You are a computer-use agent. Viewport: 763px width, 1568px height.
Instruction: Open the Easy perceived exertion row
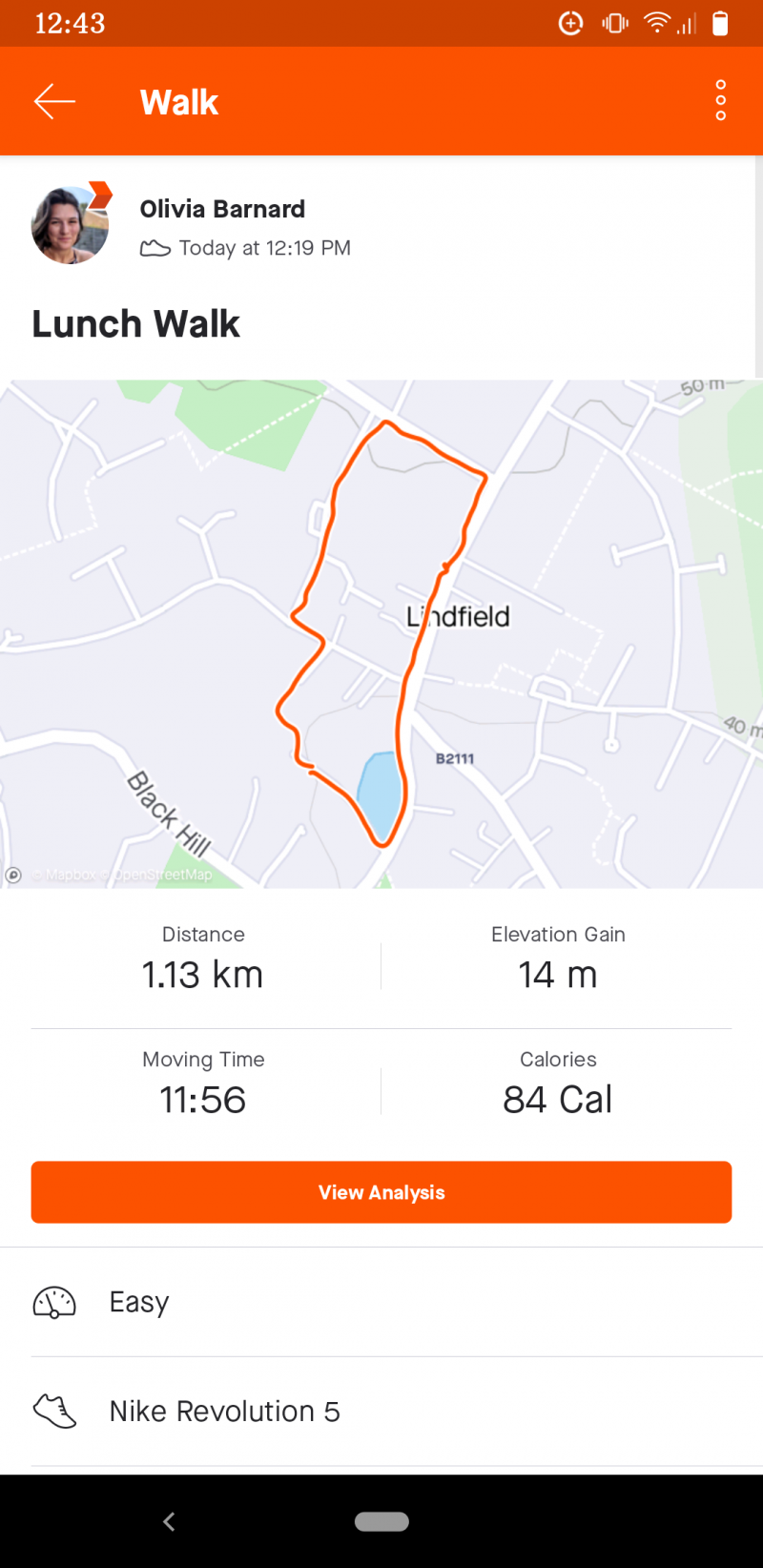click(381, 1302)
